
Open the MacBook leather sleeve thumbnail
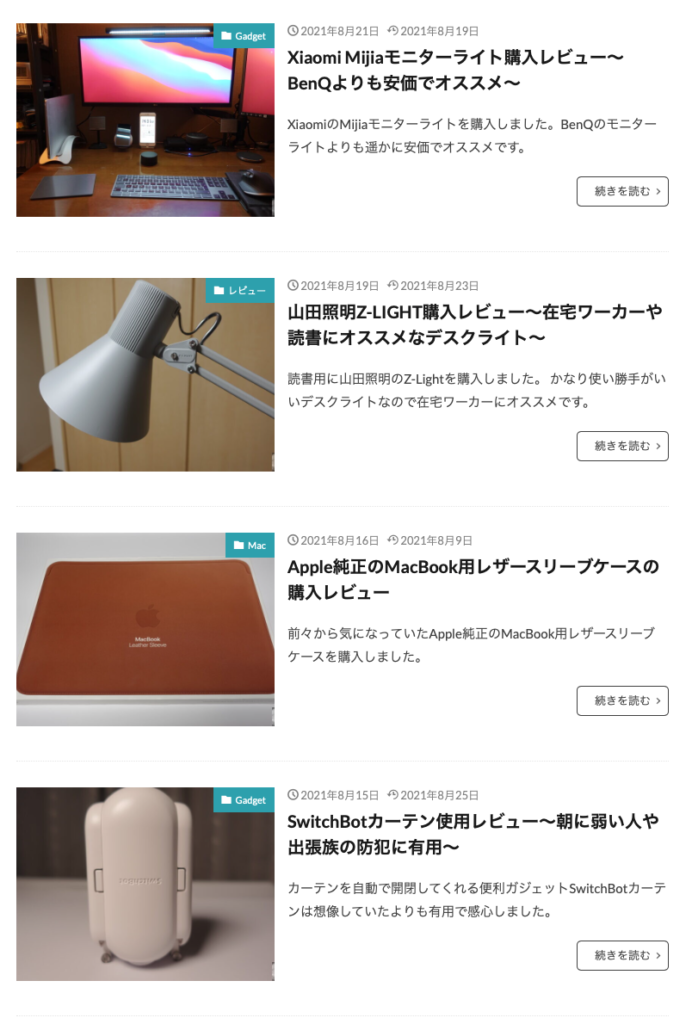(x=145, y=630)
